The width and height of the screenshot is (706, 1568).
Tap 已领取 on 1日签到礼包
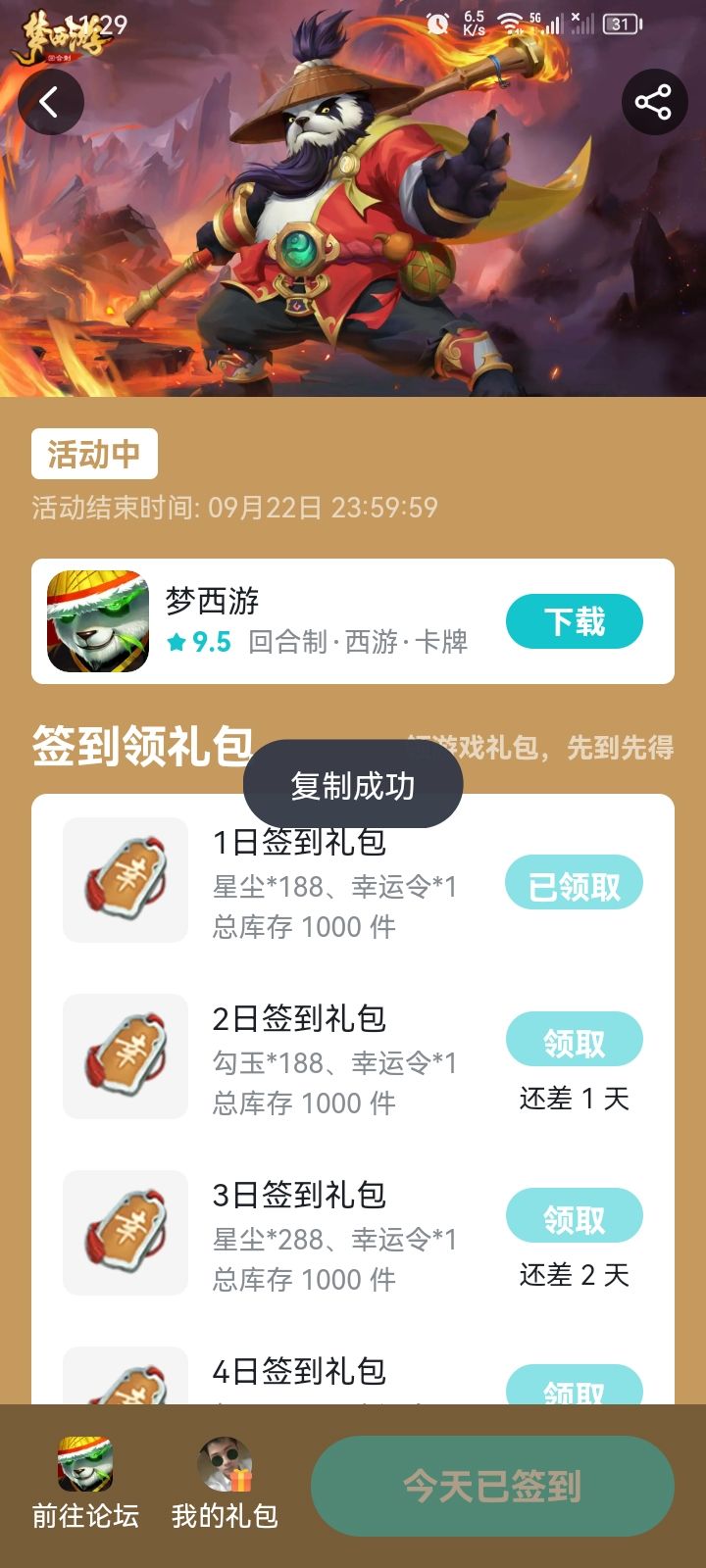pyautogui.click(x=575, y=885)
